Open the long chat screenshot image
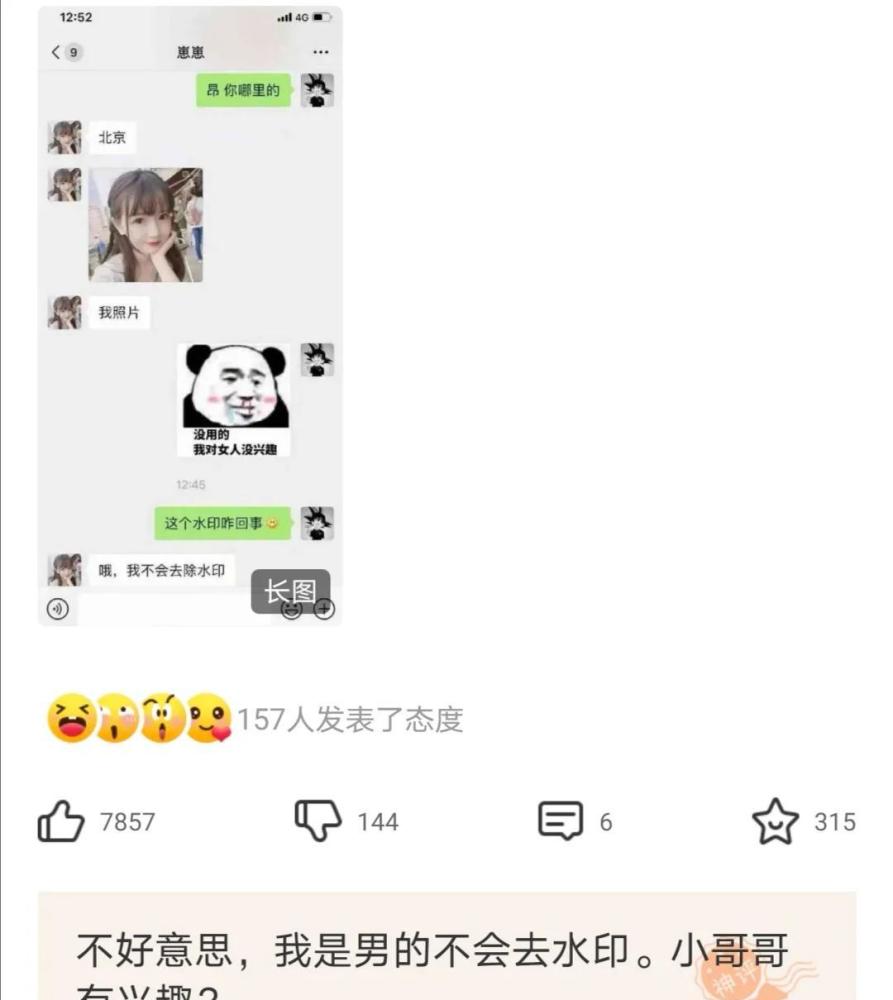 (x=190, y=316)
